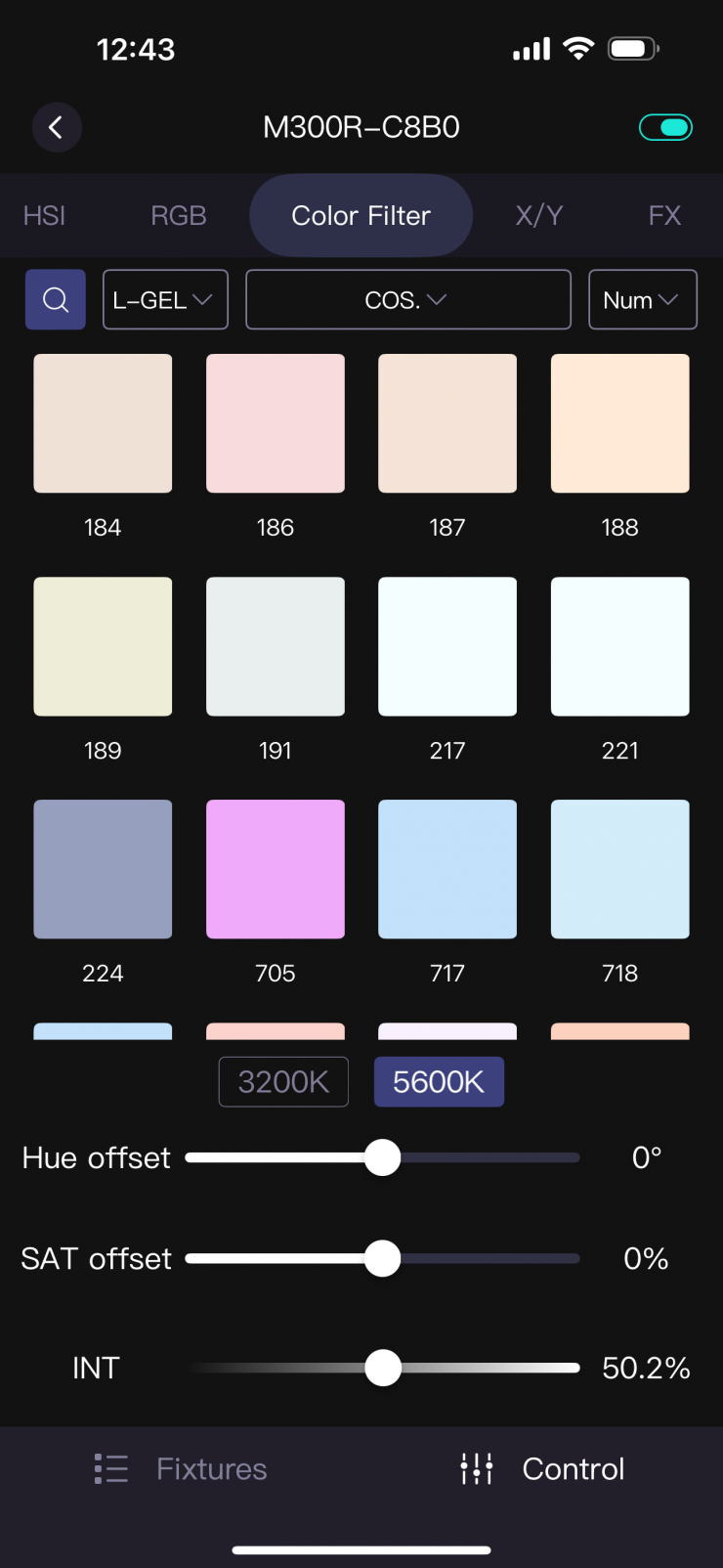The height and width of the screenshot is (1568, 723).
Task: Choose the 224 gray-blue swatch
Action: [x=103, y=869]
